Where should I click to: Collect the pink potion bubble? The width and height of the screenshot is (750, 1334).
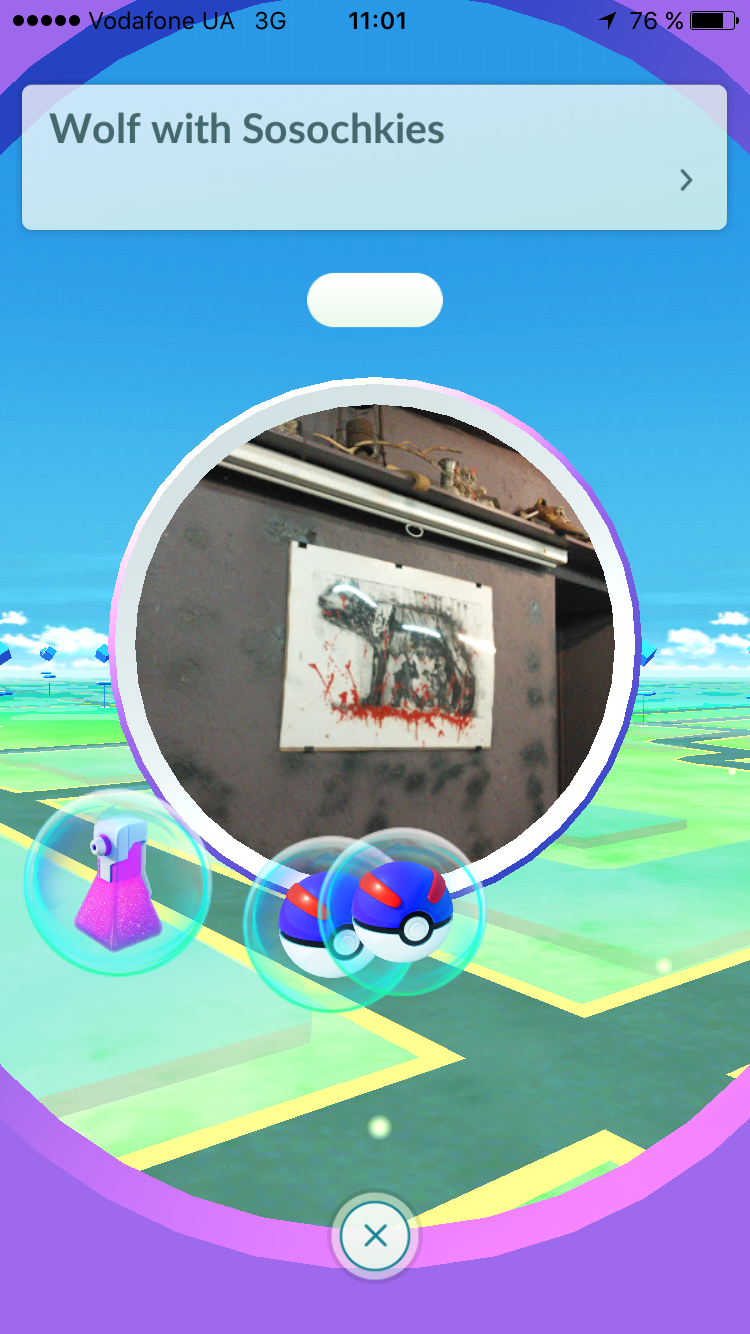(118, 883)
